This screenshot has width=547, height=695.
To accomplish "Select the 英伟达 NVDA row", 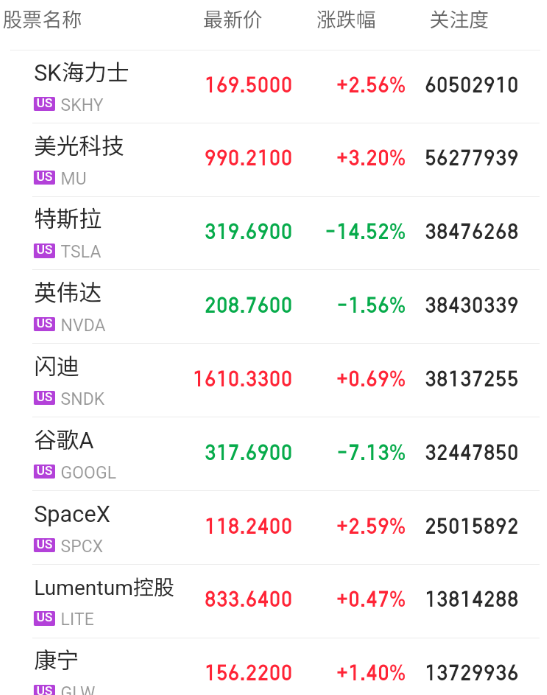I will pyautogui.click(x=274, y=307).
